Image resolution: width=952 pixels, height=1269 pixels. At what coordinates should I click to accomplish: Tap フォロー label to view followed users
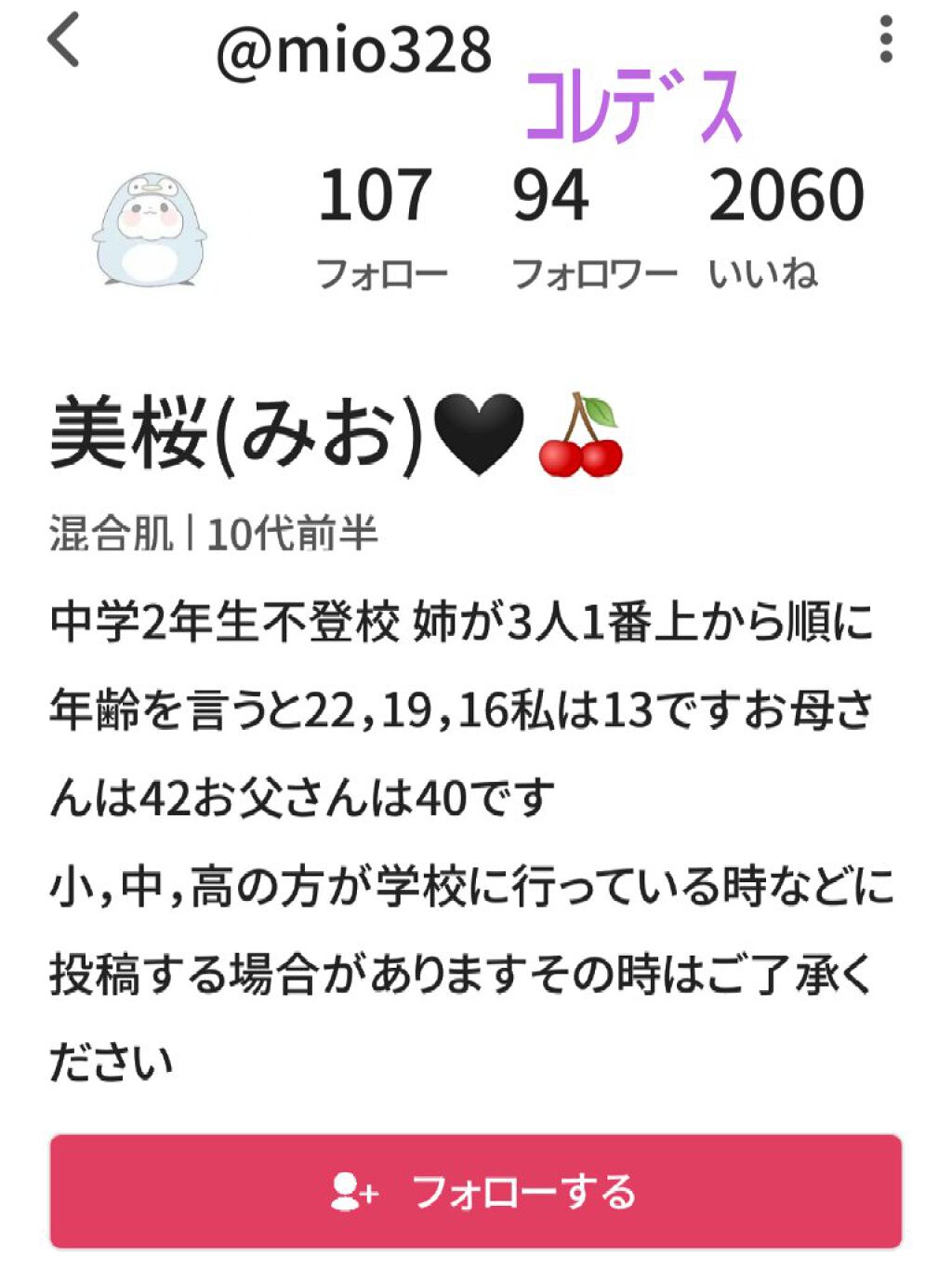[x=383, y=271]
